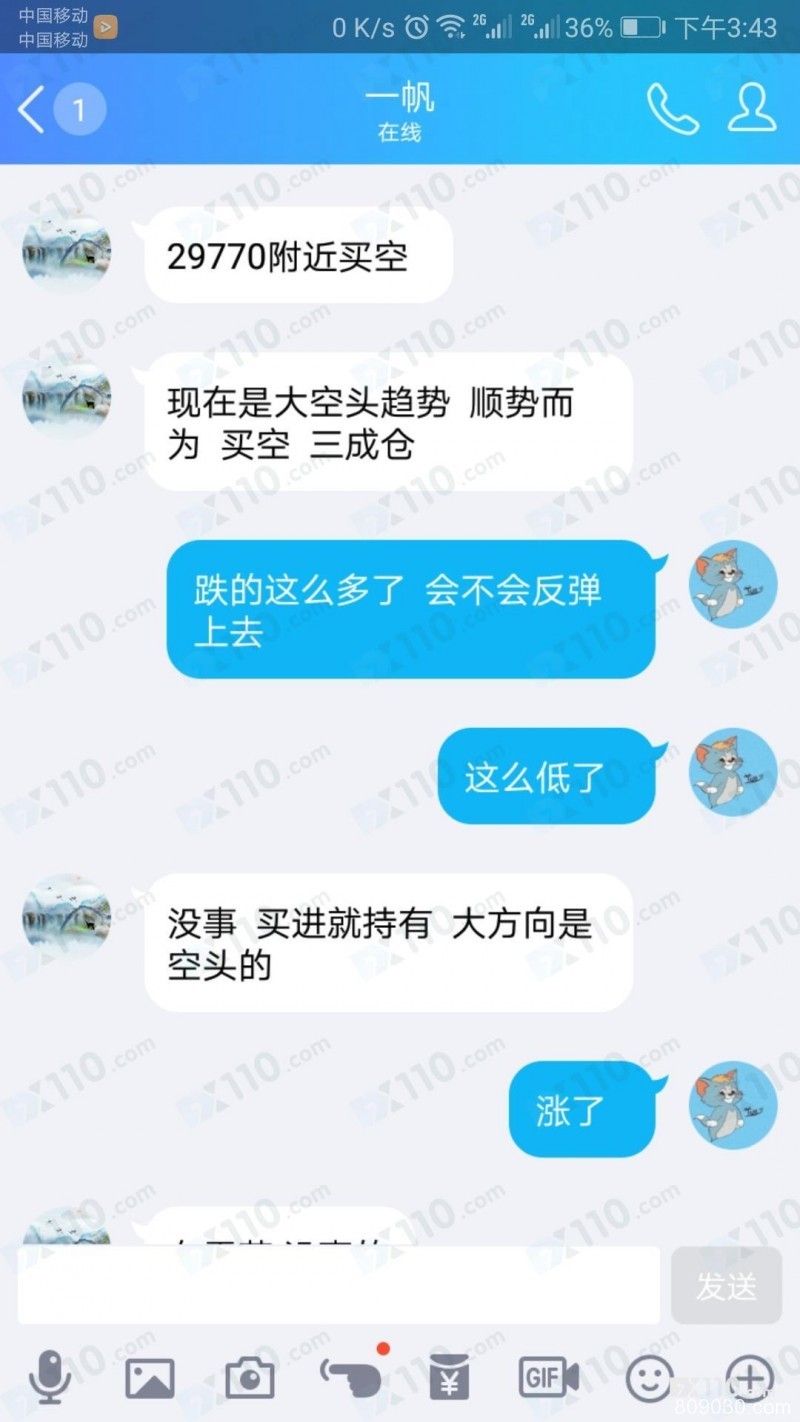Open the GIF video option

[x=548, y=1378]
